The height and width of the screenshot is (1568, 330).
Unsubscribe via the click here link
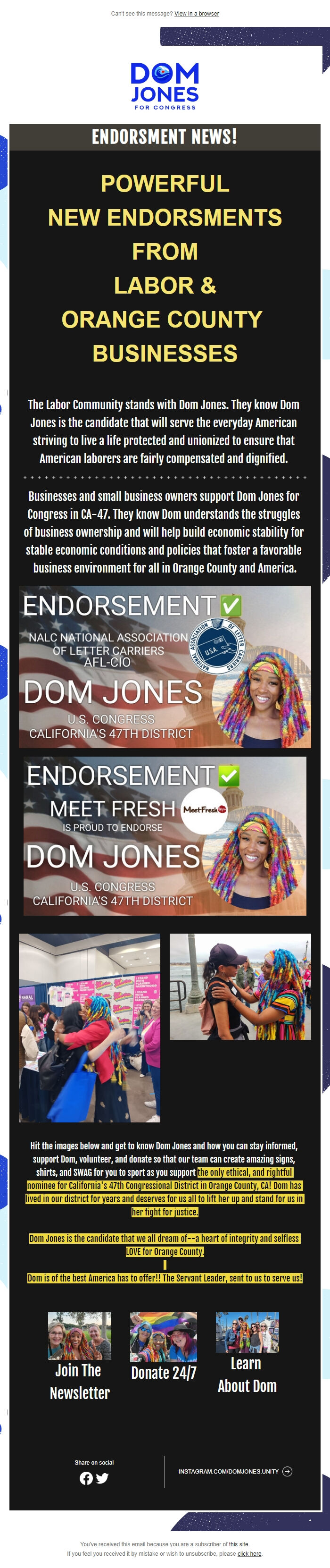tap(249, 1553)
